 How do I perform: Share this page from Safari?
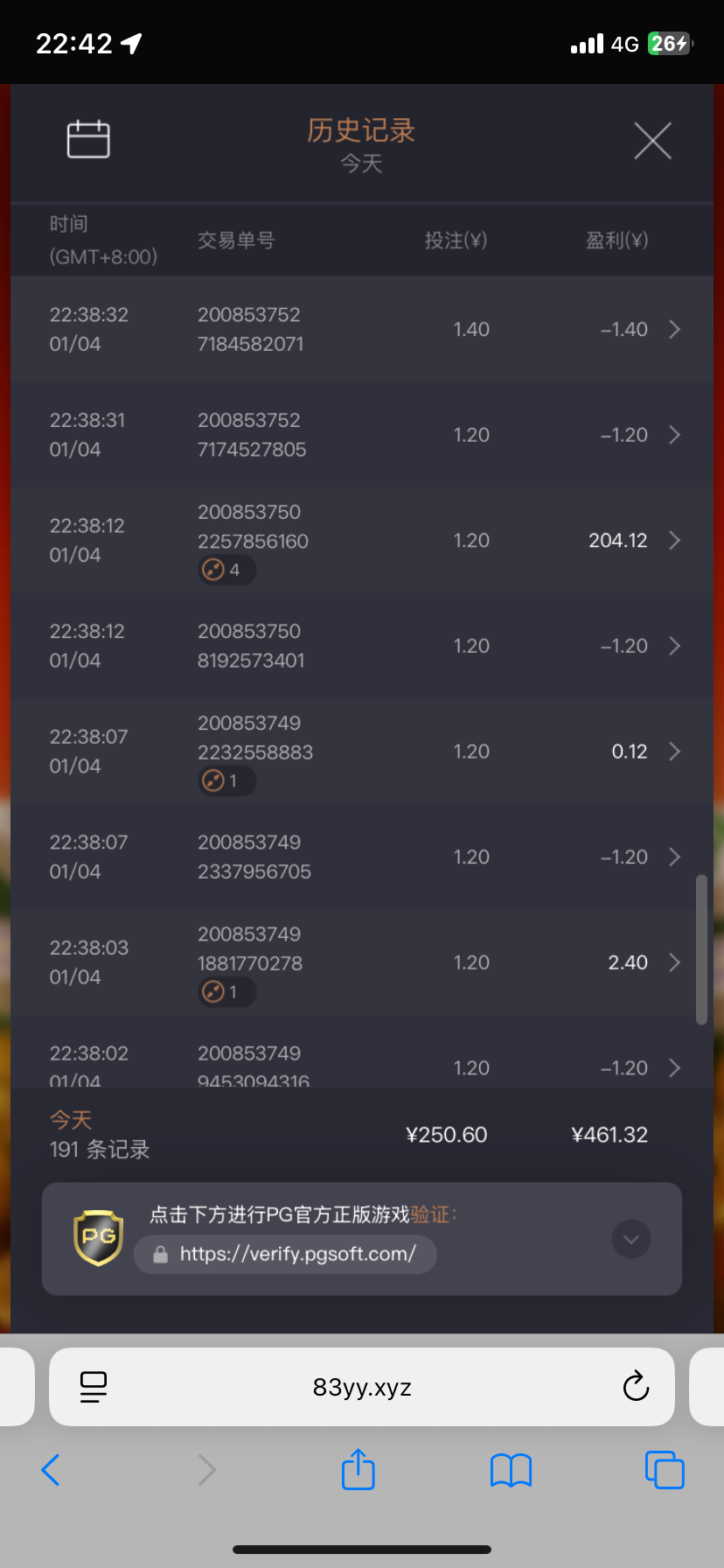click(x=358, y=1470)
